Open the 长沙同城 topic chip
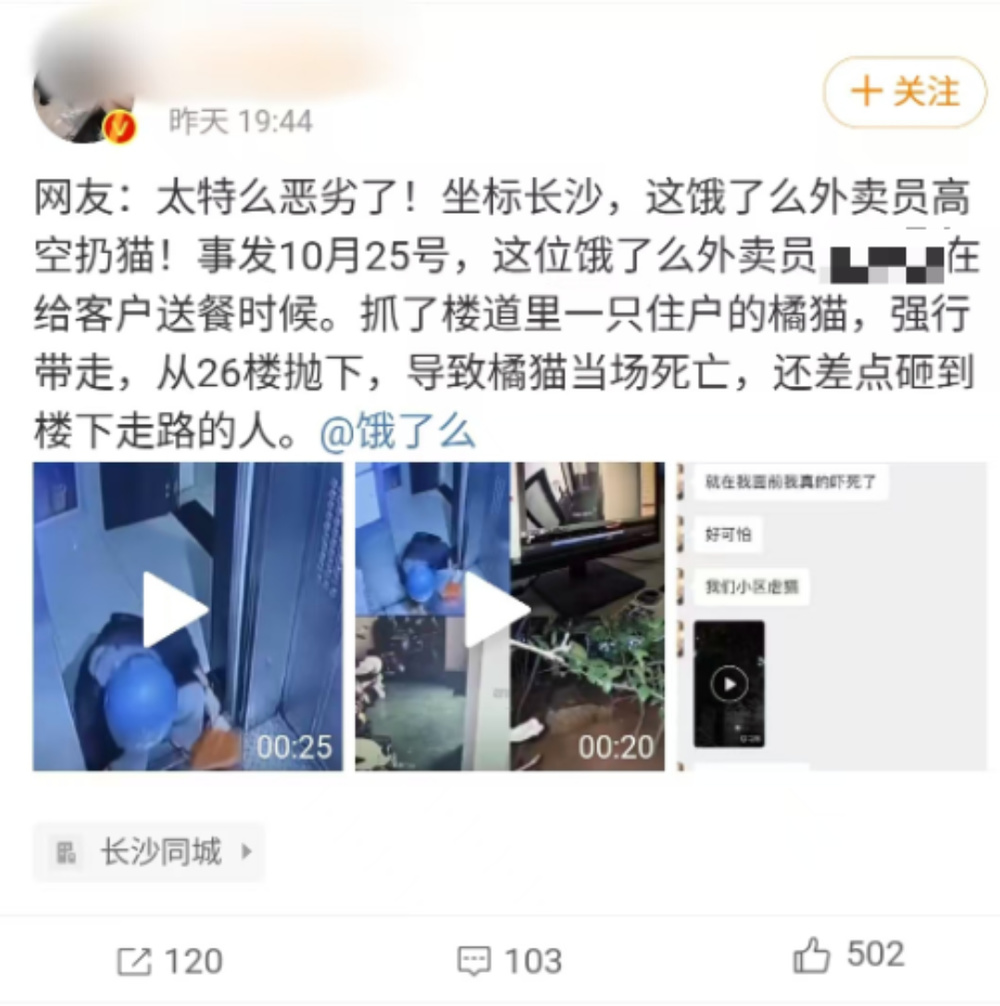The height and width of the screenshot is (1006, 1000). point(150,852)
